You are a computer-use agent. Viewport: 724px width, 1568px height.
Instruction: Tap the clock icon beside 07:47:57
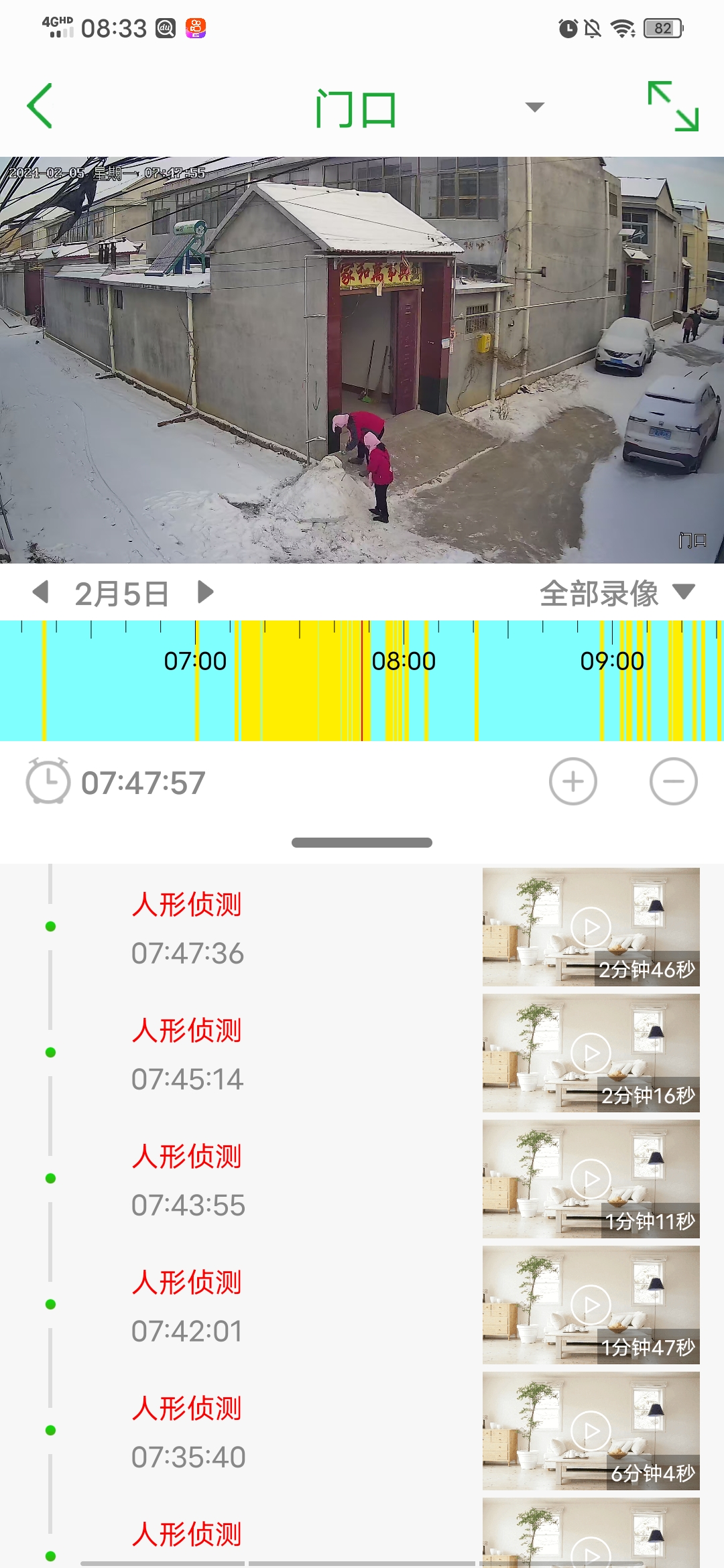(48, 780)
